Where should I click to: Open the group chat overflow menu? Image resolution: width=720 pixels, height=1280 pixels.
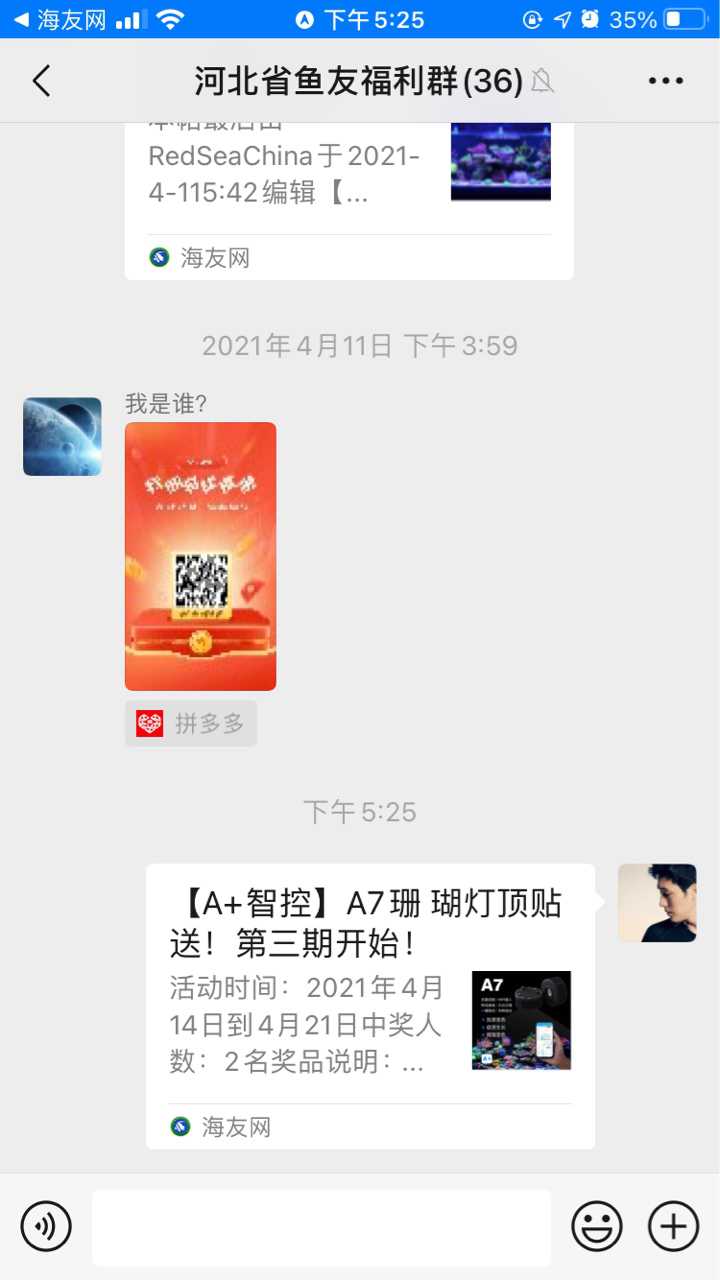click(665, 81)
